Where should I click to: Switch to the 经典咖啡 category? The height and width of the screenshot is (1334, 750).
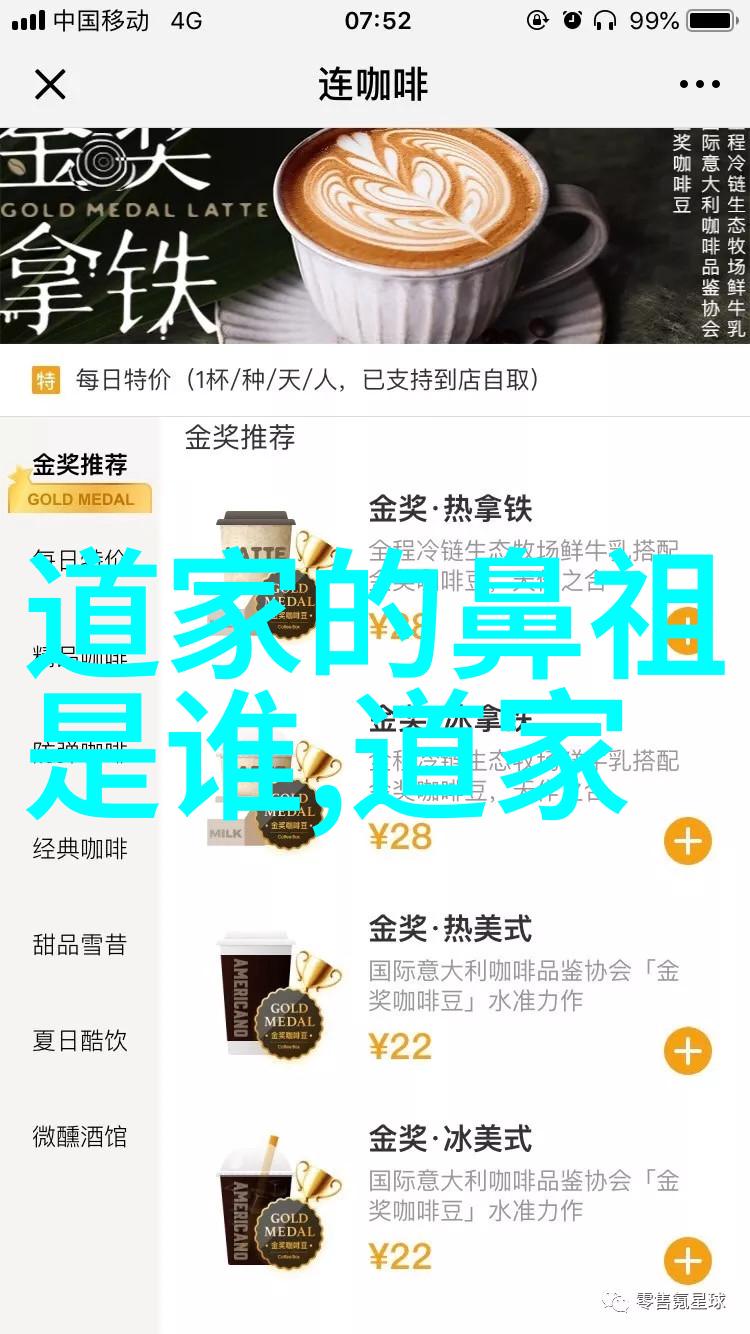[80, 849]
